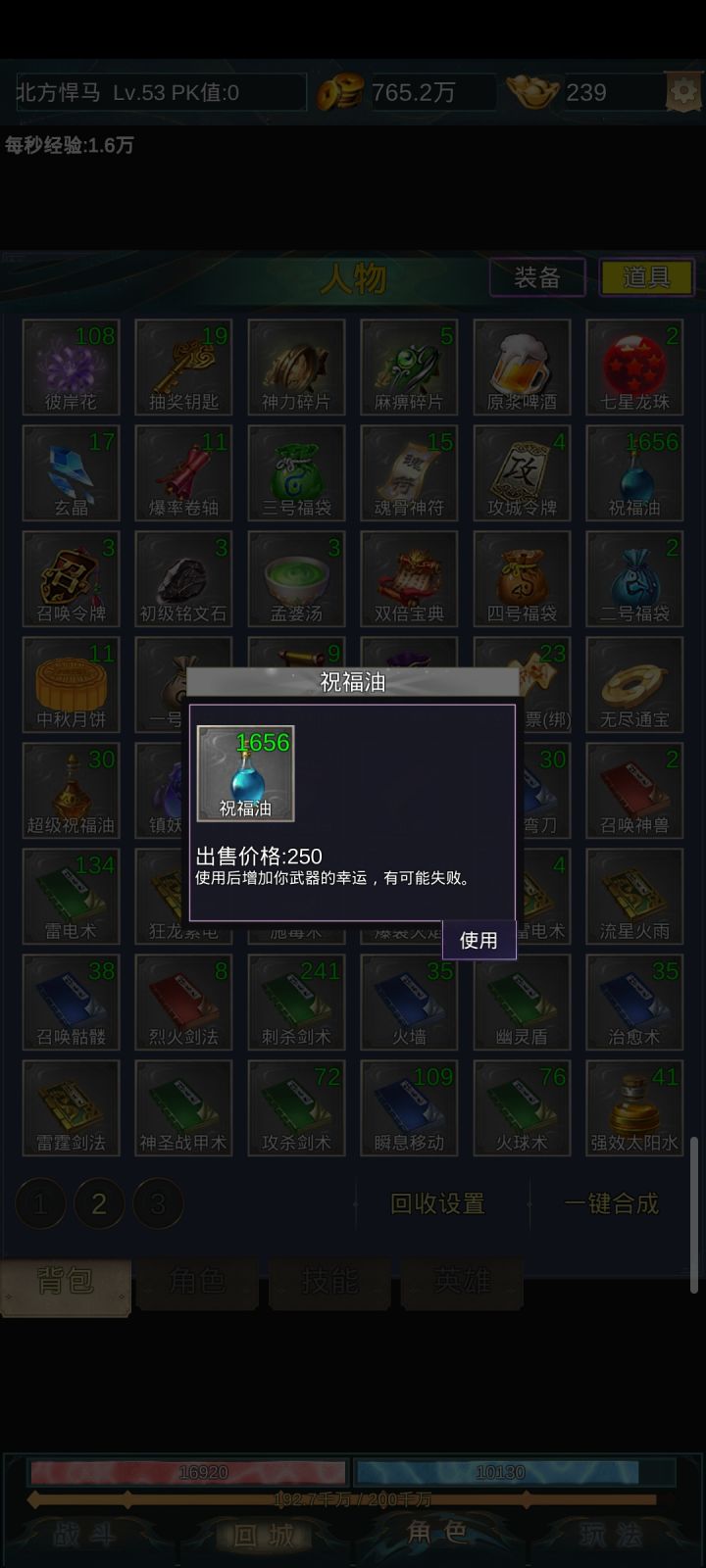Click the 一键合成 button
This screenshot has width=706, height=1568.
[x=609, y=1202]
